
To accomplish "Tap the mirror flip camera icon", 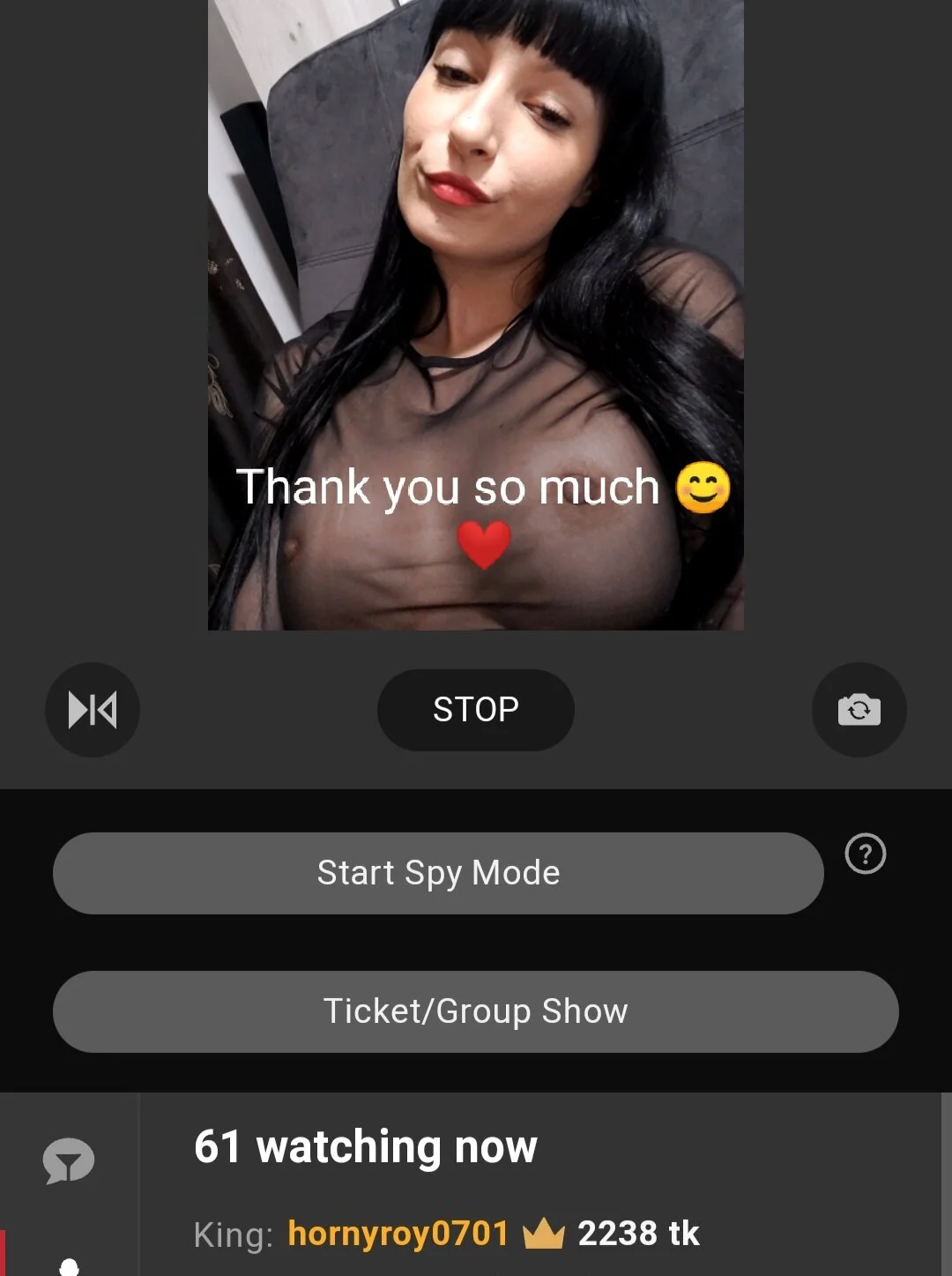I will (x=93, y=710).
